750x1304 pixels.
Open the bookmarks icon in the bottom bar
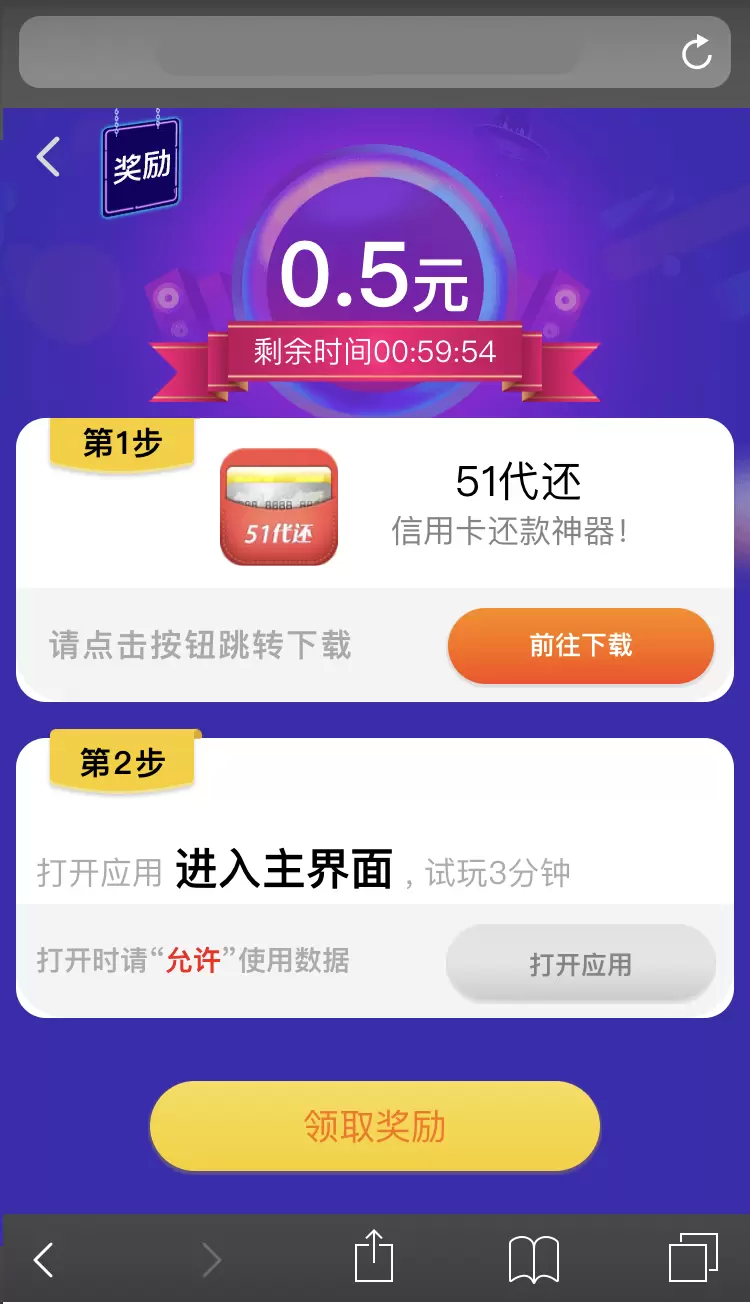pyautogui.click(x=535, y=1258)
